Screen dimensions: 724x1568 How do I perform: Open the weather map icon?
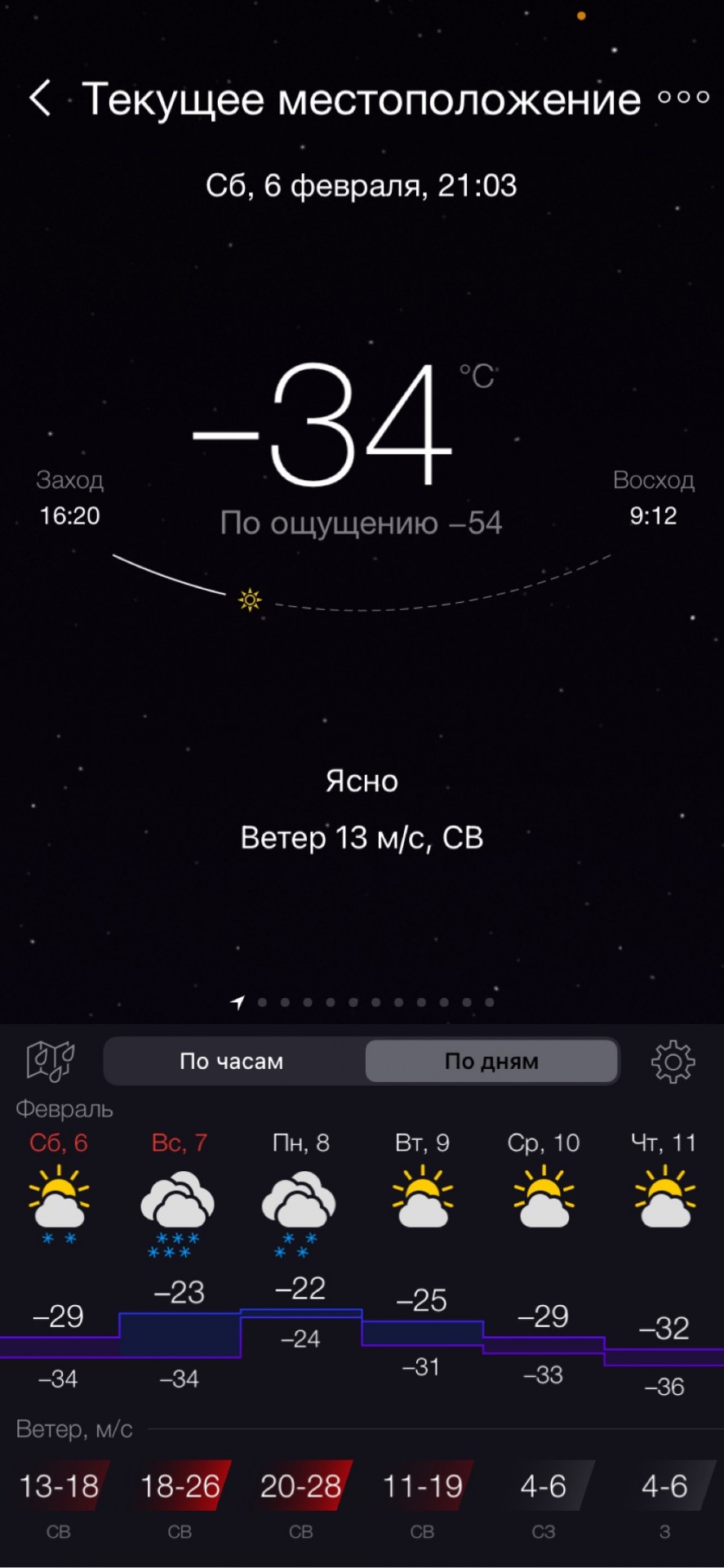(x=50, y=1061)
